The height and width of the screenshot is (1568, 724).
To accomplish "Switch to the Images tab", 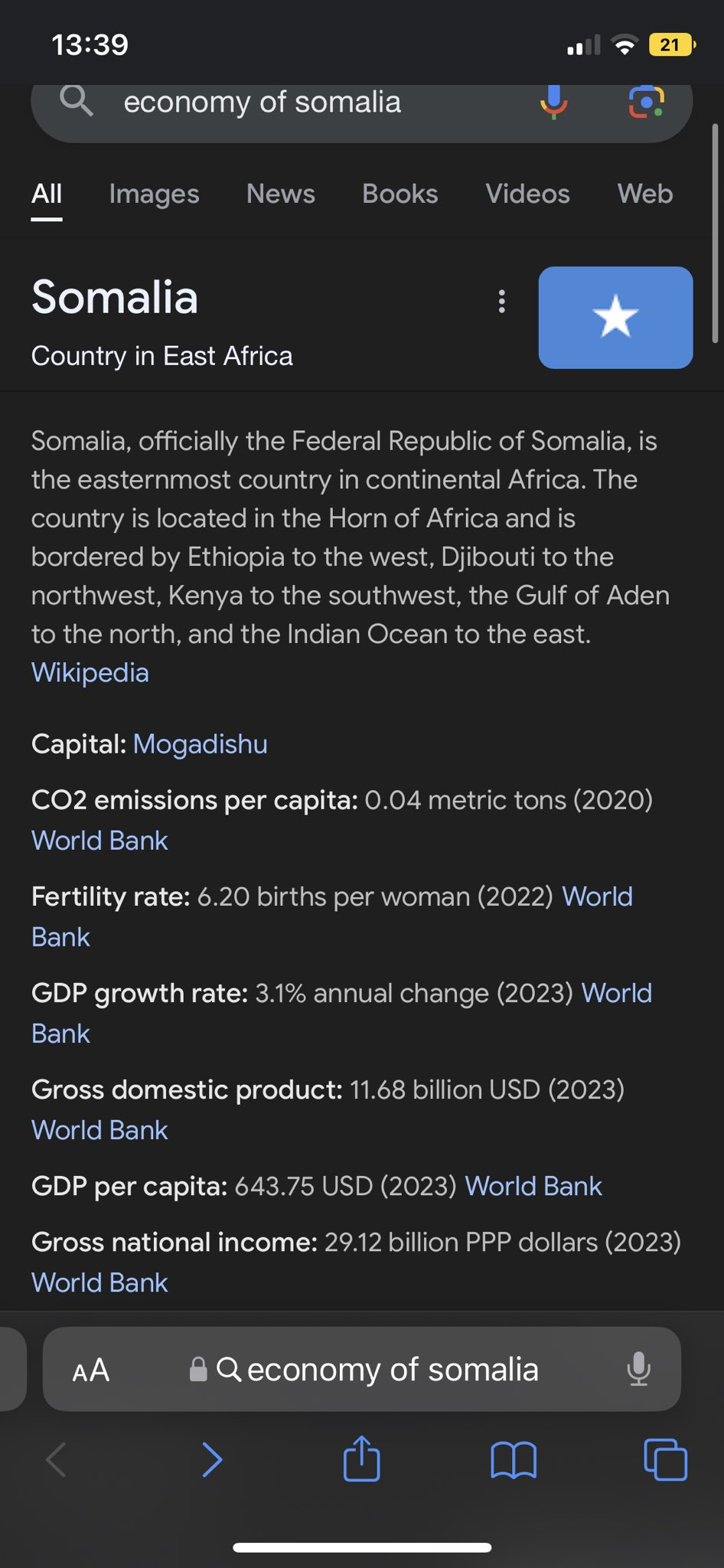I will coord(154,194).
